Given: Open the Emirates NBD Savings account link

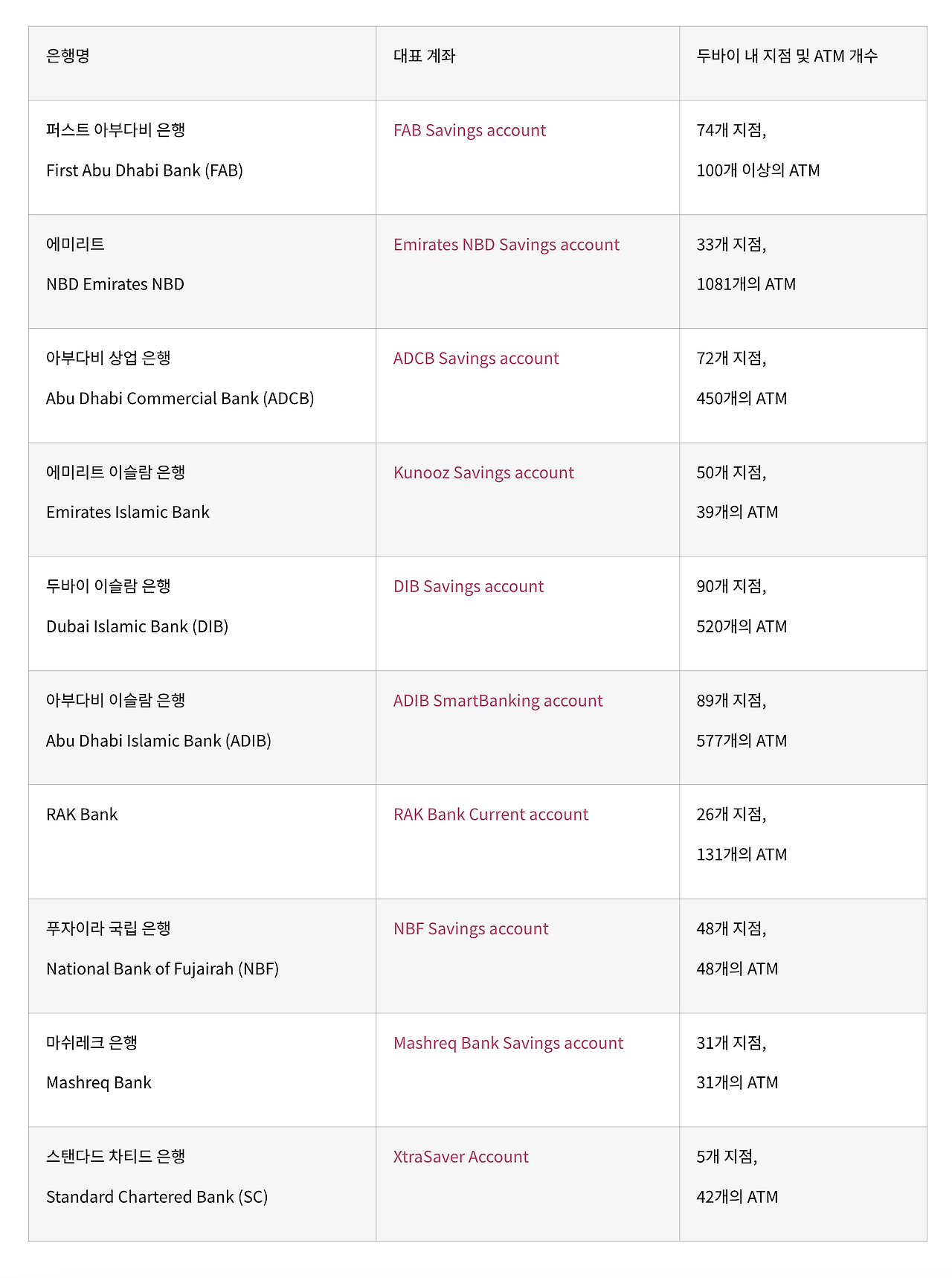Looking at the screenshot, I should coord(506,245).
